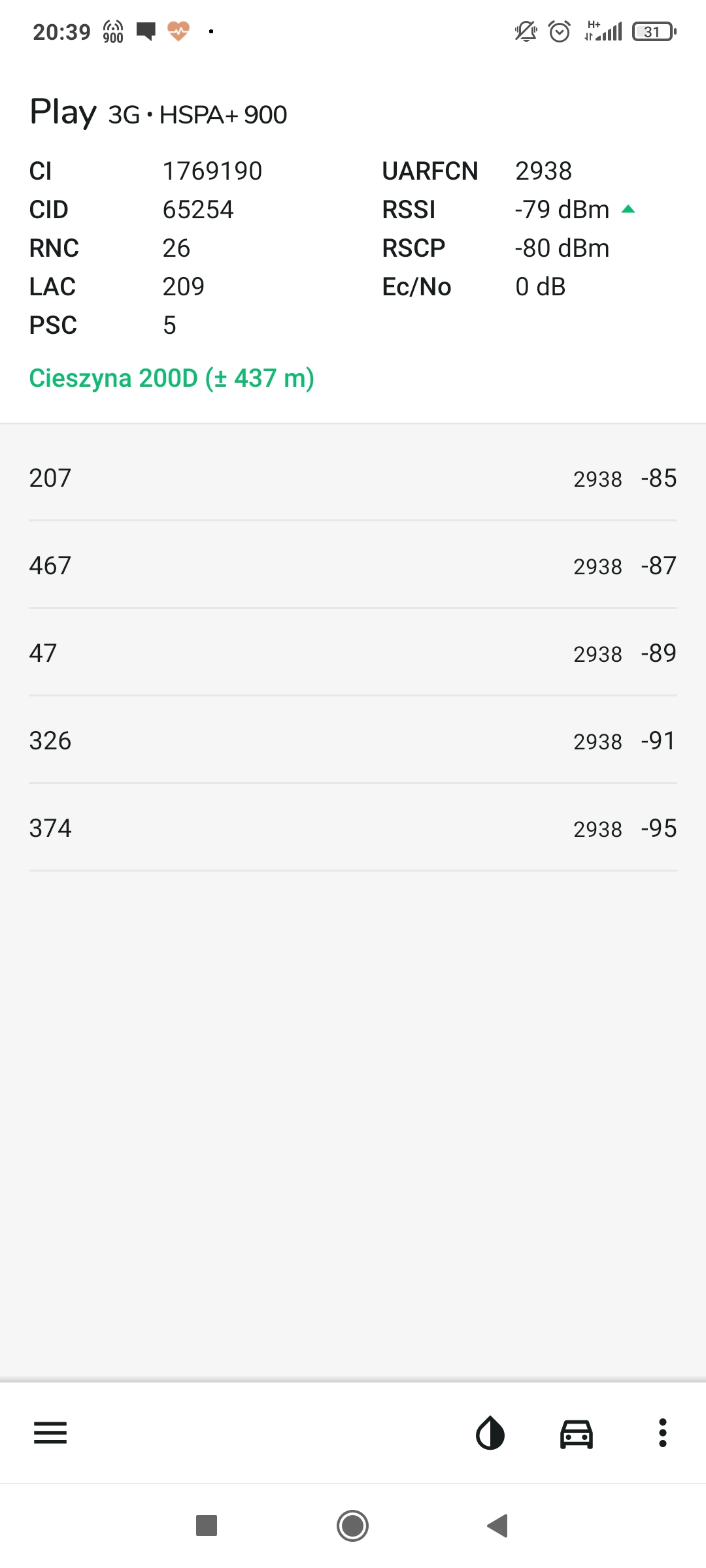The height and width of the screenshot is (1568, 706).
Task: Go to the system home screen
Action: click(353, 1526)
